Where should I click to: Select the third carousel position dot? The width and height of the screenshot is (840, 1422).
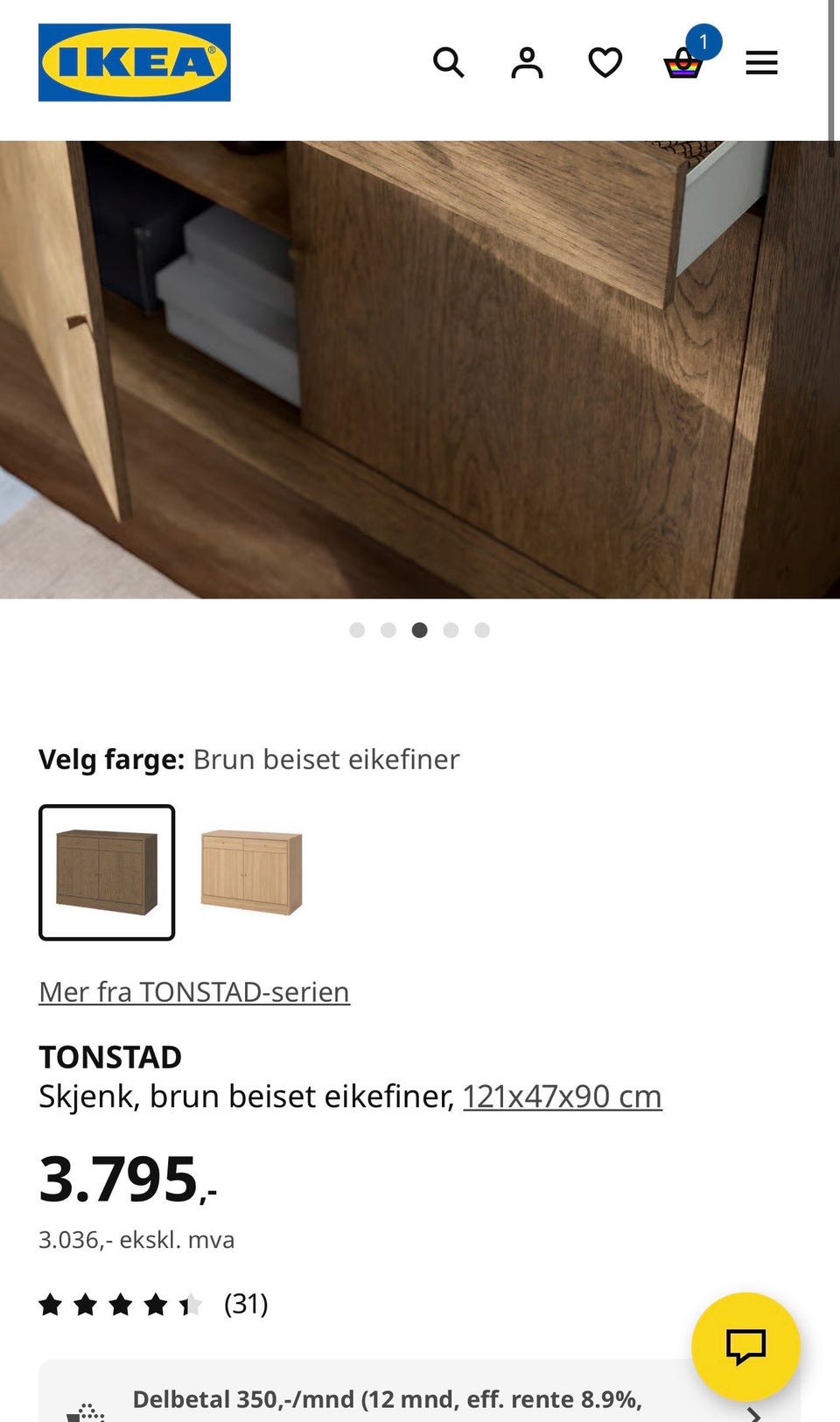coord(420,629)
